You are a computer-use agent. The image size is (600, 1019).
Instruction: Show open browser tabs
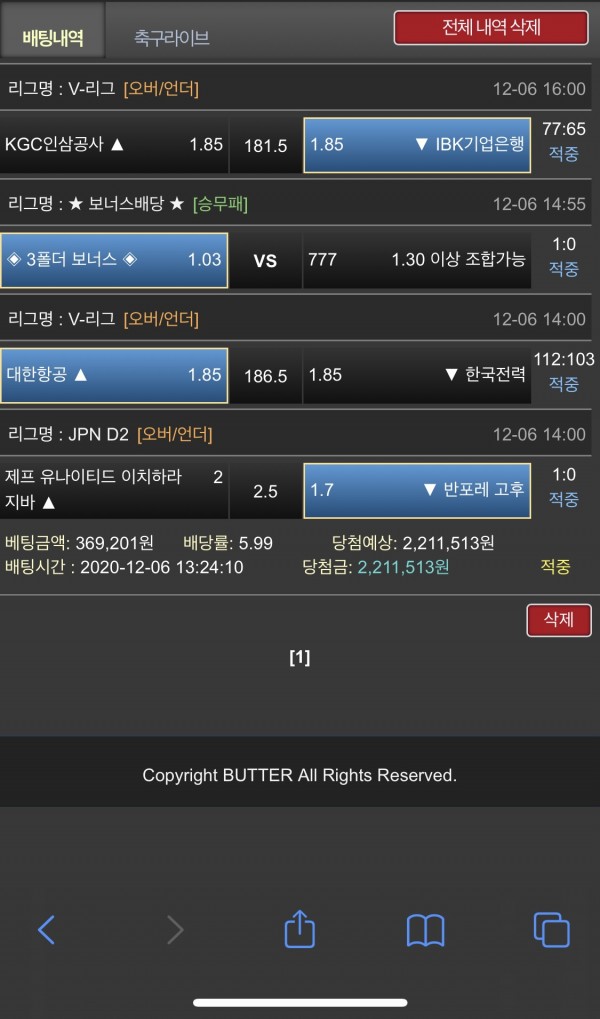(x=551, y=929)
